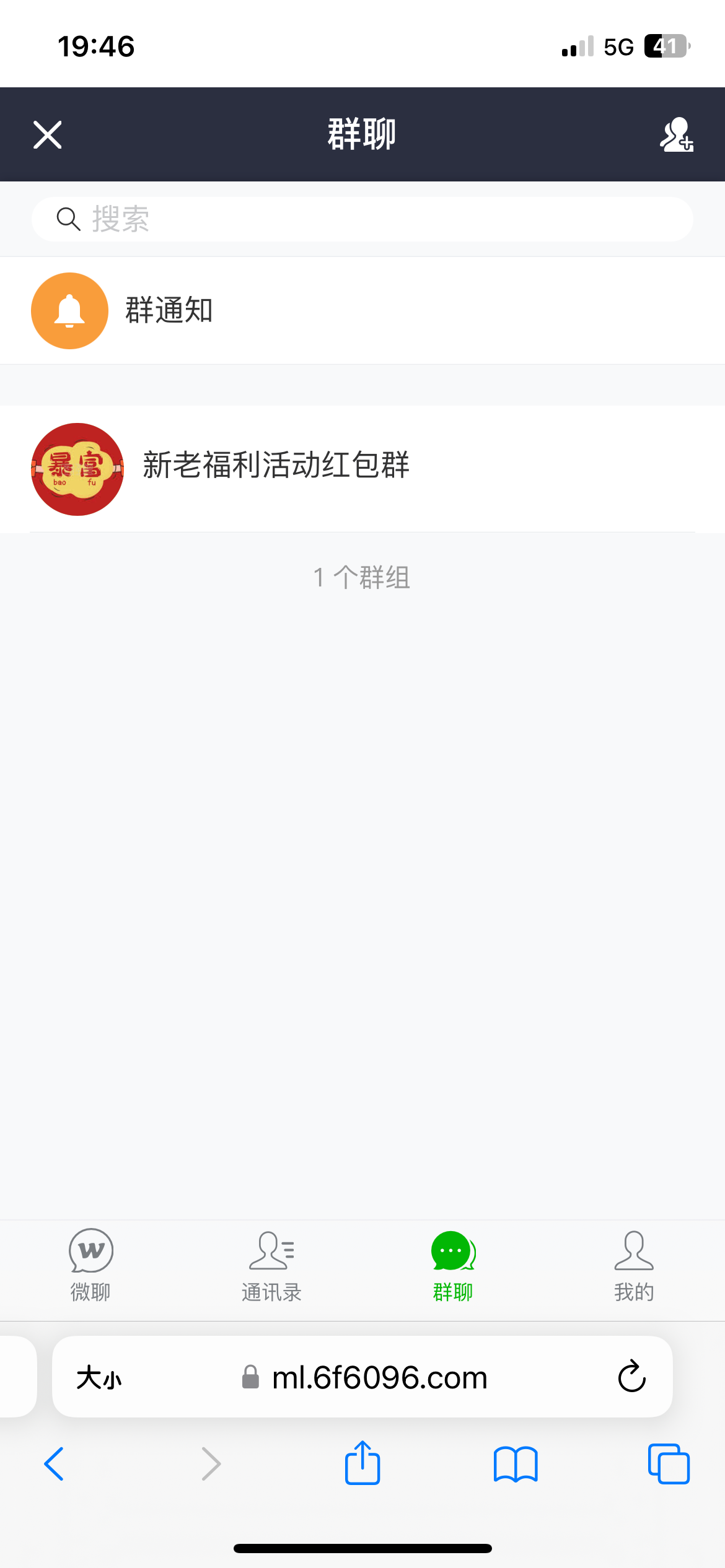
Task: Show all open browser tabs
Action: [x=668, y=1464]
